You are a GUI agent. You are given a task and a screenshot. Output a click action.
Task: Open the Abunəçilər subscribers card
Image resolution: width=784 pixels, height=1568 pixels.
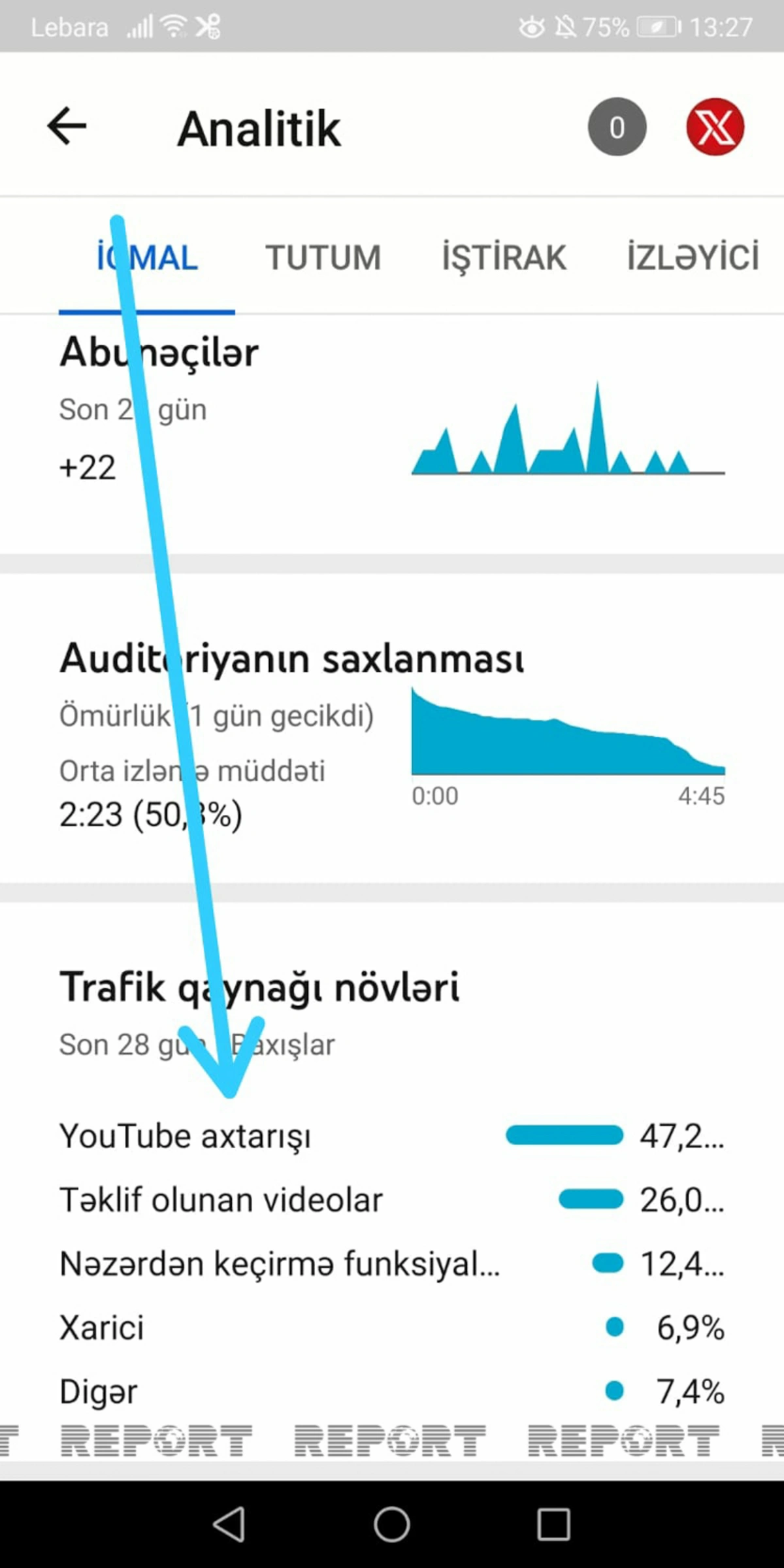coord(392,434)
